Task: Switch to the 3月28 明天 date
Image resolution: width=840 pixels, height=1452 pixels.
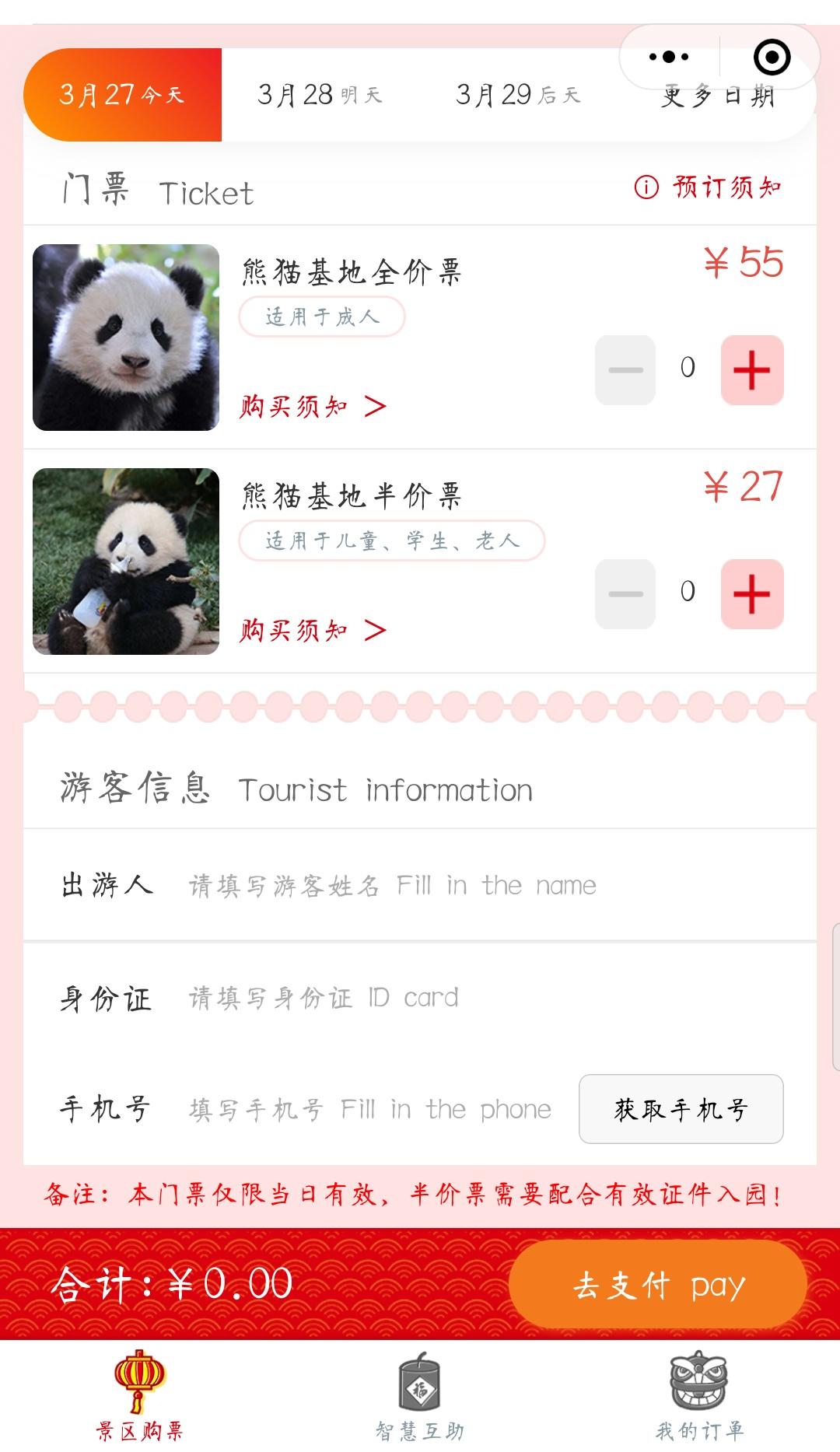Action: [x=320, y=95]
